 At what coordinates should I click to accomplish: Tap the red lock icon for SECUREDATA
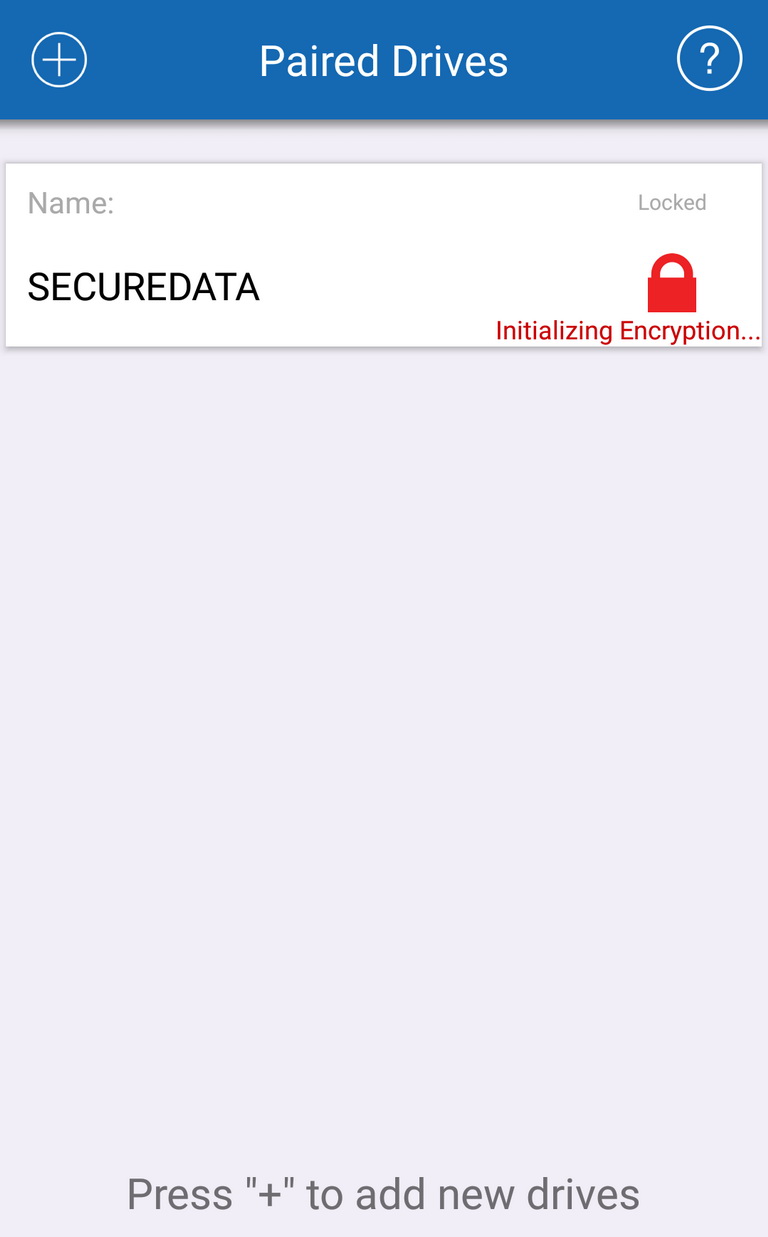click(671, 283)
